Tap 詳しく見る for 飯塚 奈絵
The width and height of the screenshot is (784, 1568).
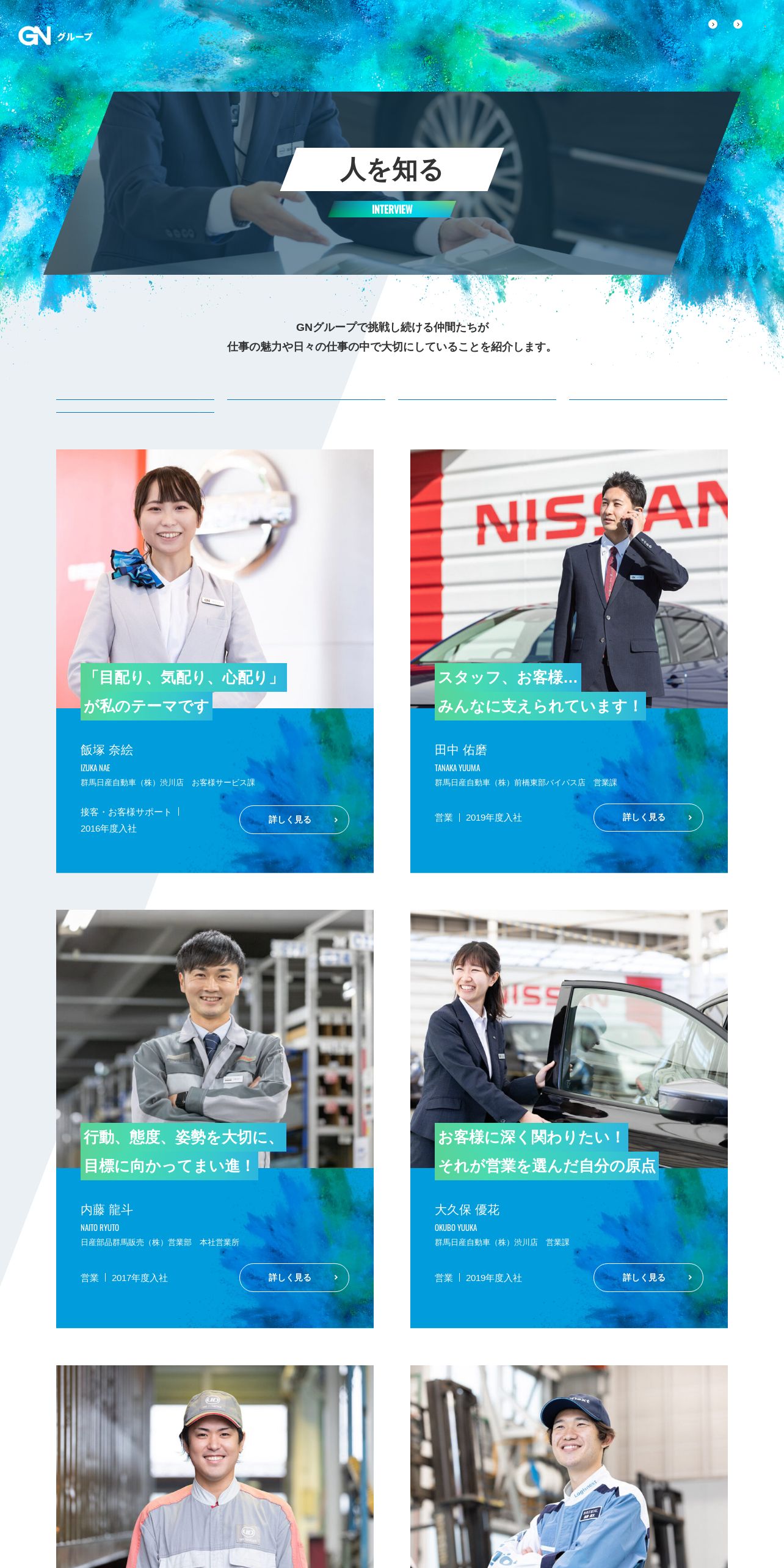[294, 819]
